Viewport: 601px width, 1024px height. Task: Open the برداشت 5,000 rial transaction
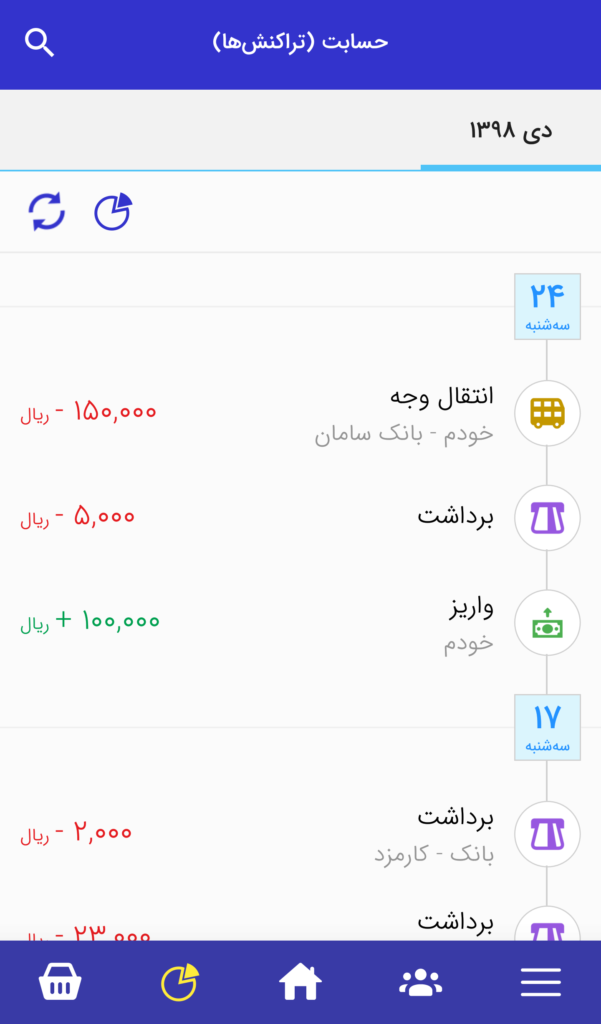point(300,517)
